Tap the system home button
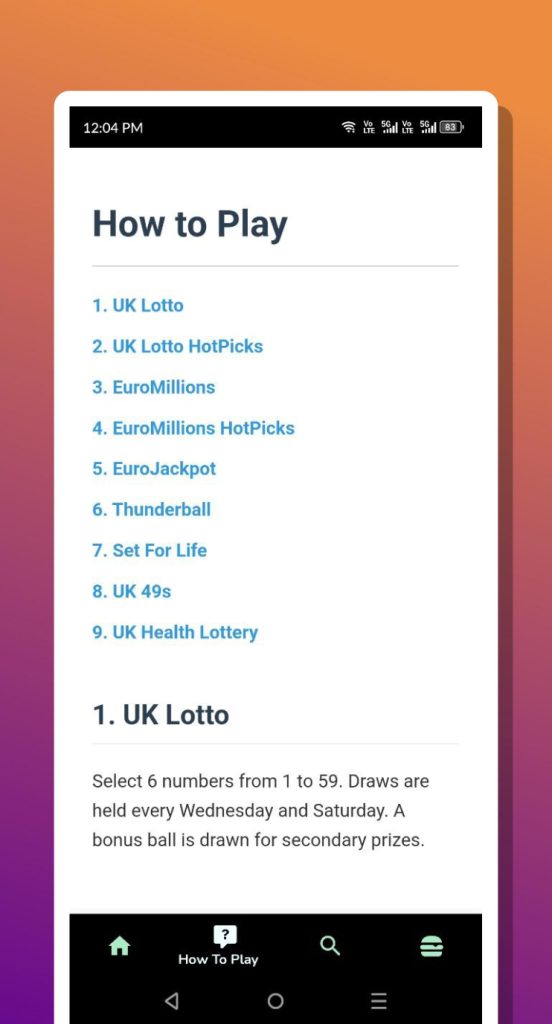The image size is (552, 1024). click(x=276, y=1000)
